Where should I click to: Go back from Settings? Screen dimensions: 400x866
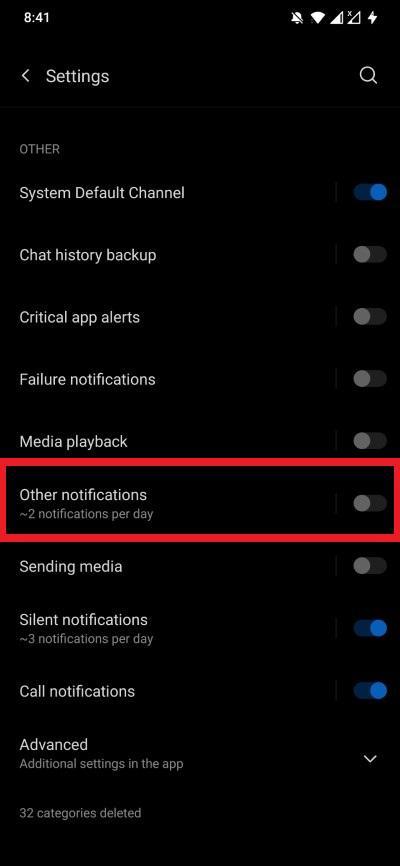click(x=25, y=76)
